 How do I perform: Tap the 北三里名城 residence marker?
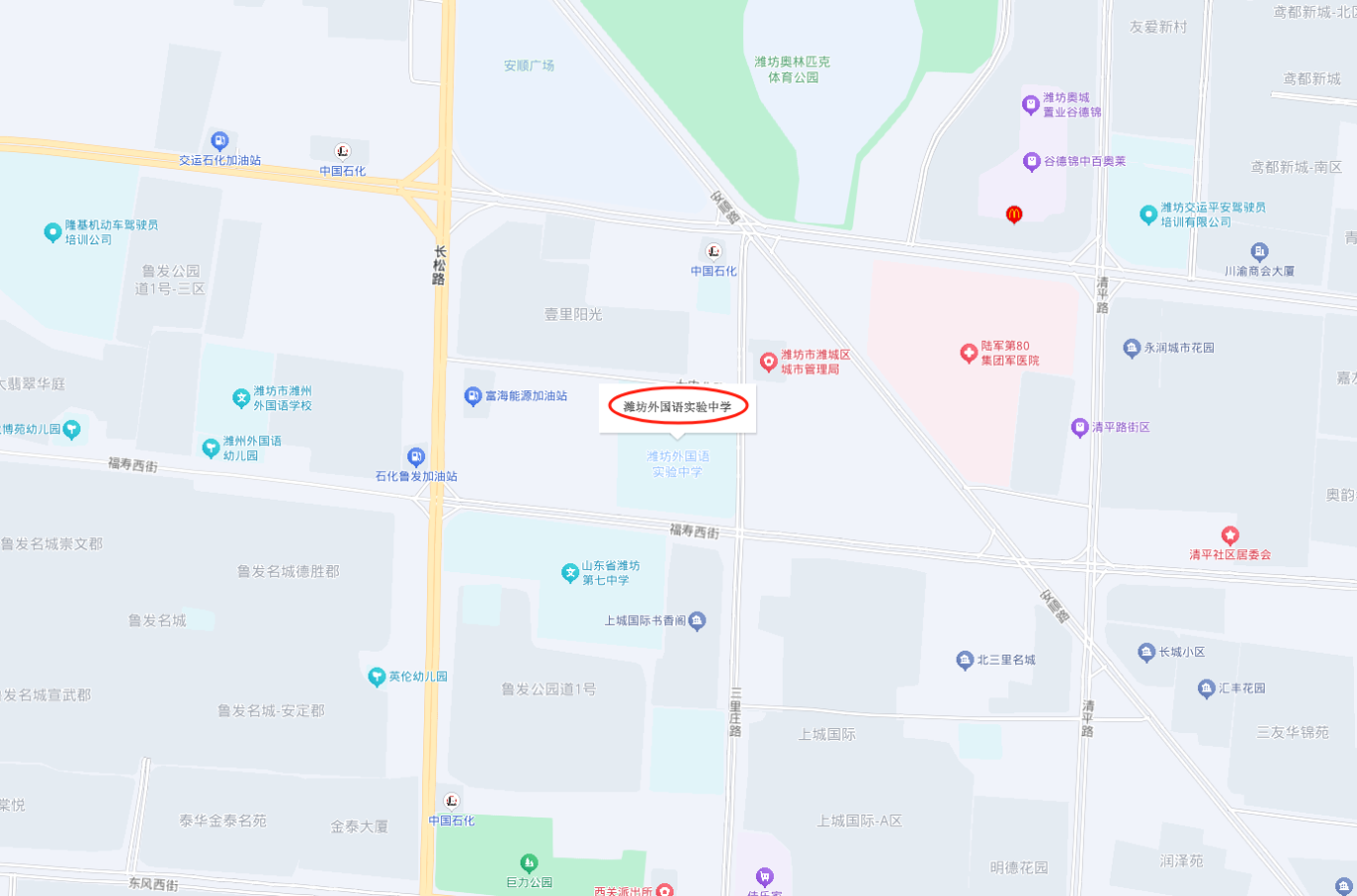click(x=965, y=660)
